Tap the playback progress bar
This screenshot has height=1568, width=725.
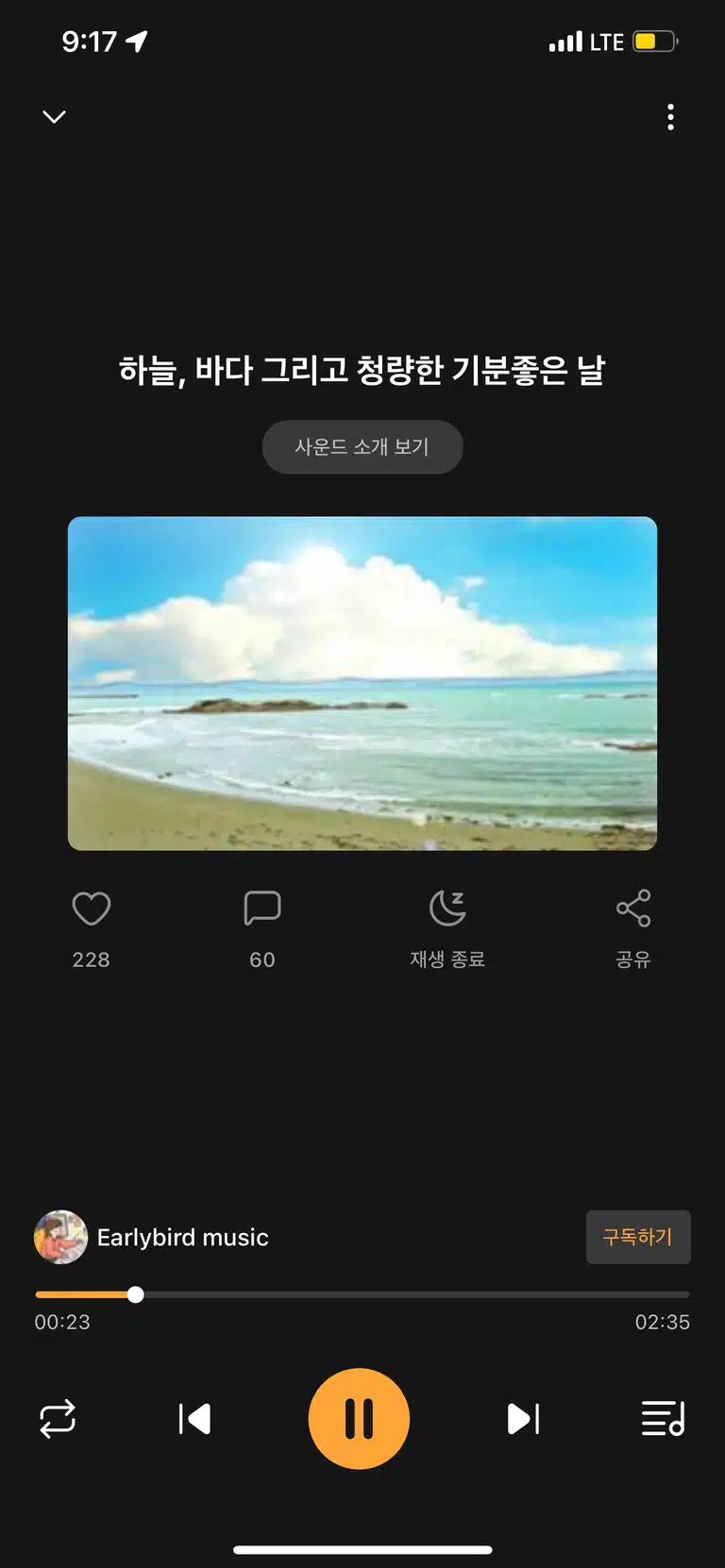click(x=362, y=1294)
